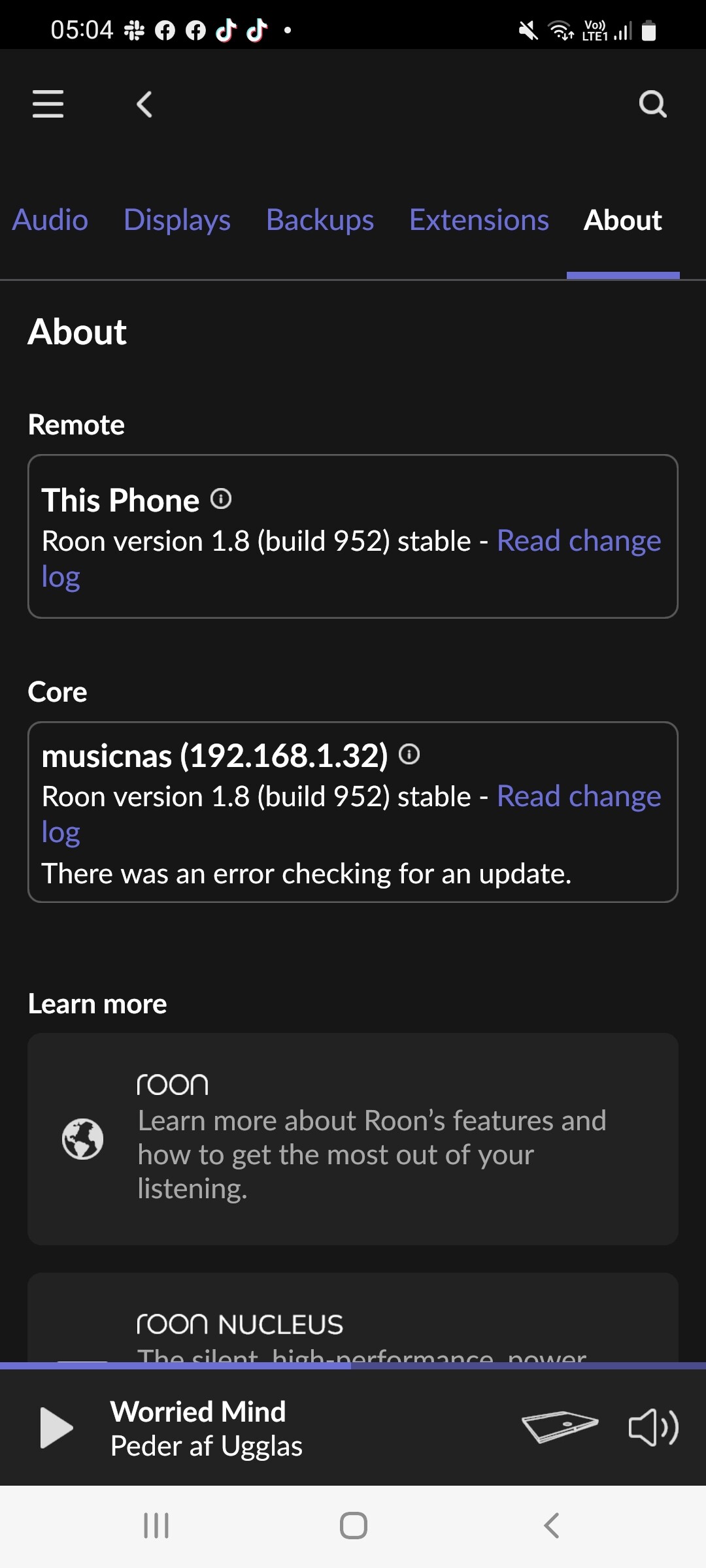The width and height of the screenshot is (706, 1568).
Task: Tap the info icon beside This Phone
Action: click(221, 499)
